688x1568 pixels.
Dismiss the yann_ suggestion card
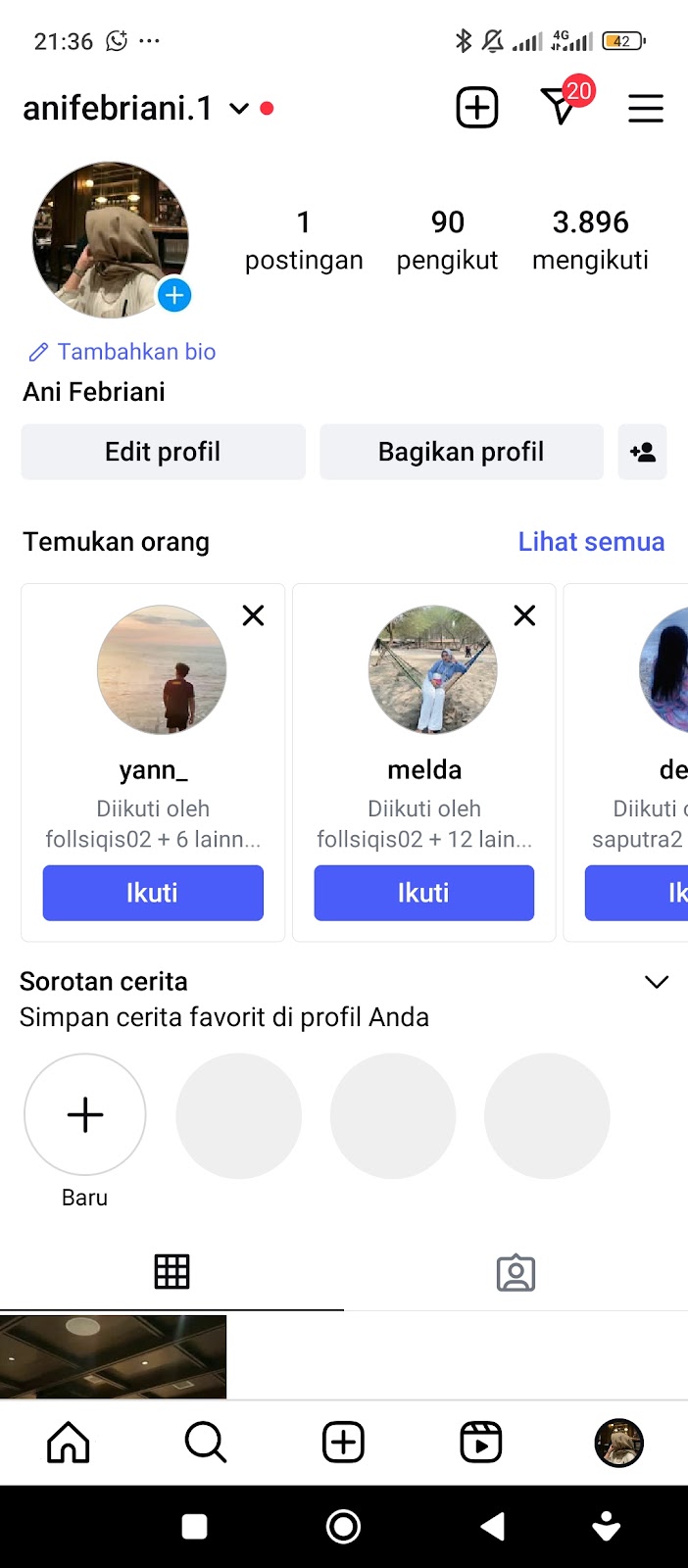click(x=253, y=615)
